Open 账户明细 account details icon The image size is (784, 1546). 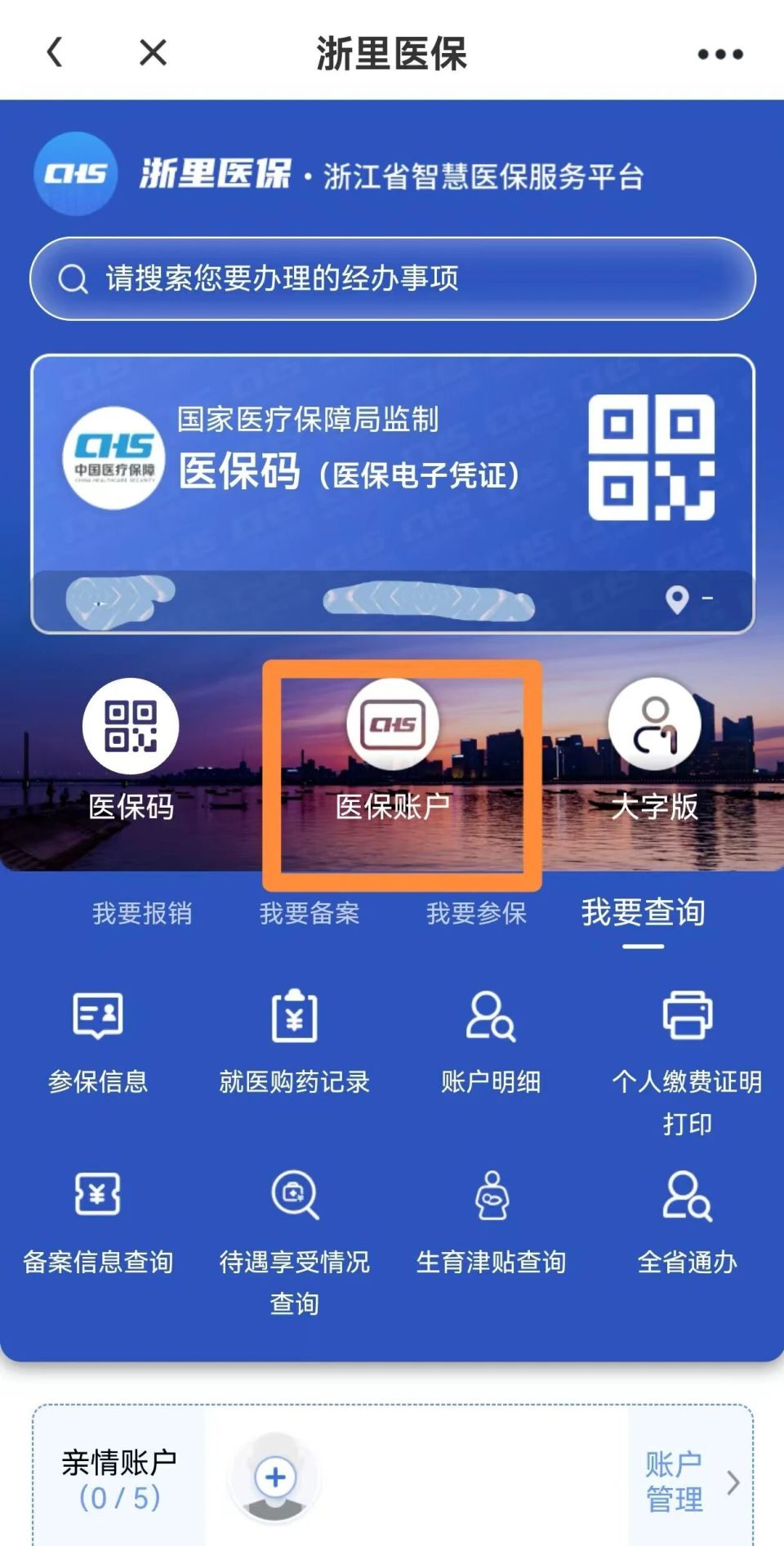pos(492,1015)
